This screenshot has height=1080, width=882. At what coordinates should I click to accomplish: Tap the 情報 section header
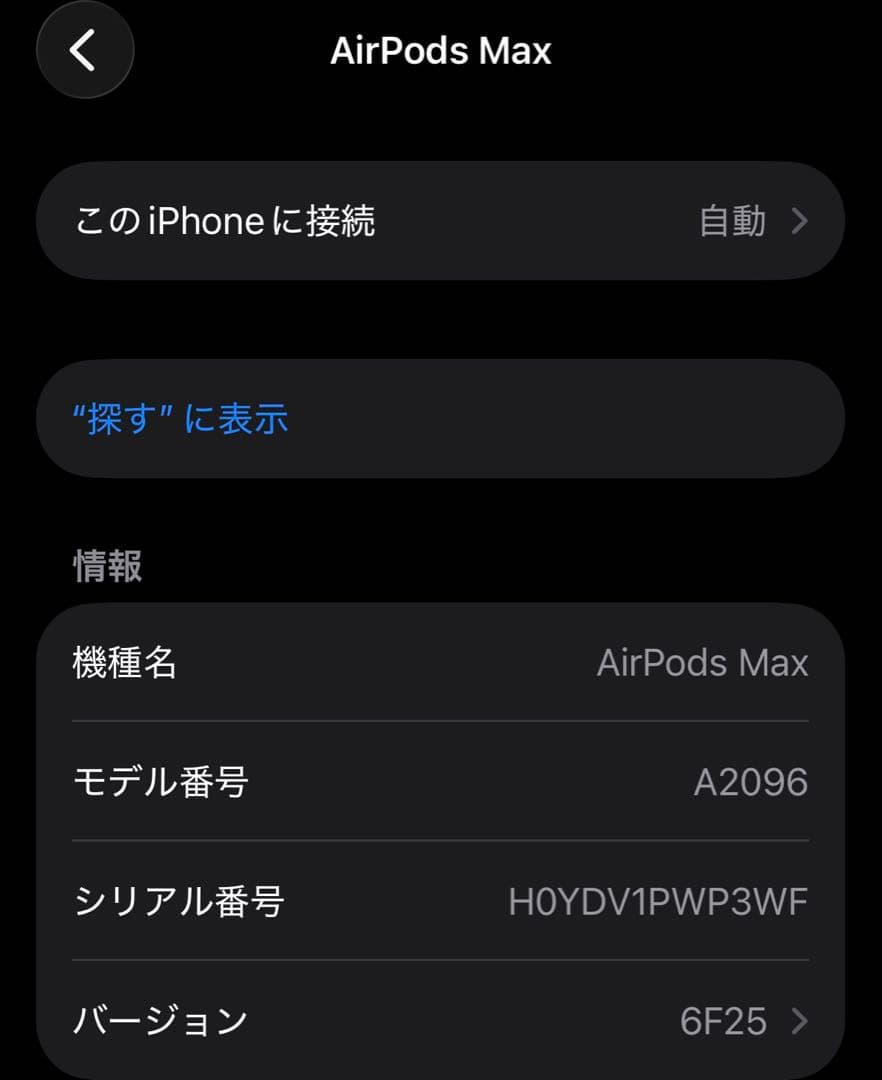(x=106, y=565)
